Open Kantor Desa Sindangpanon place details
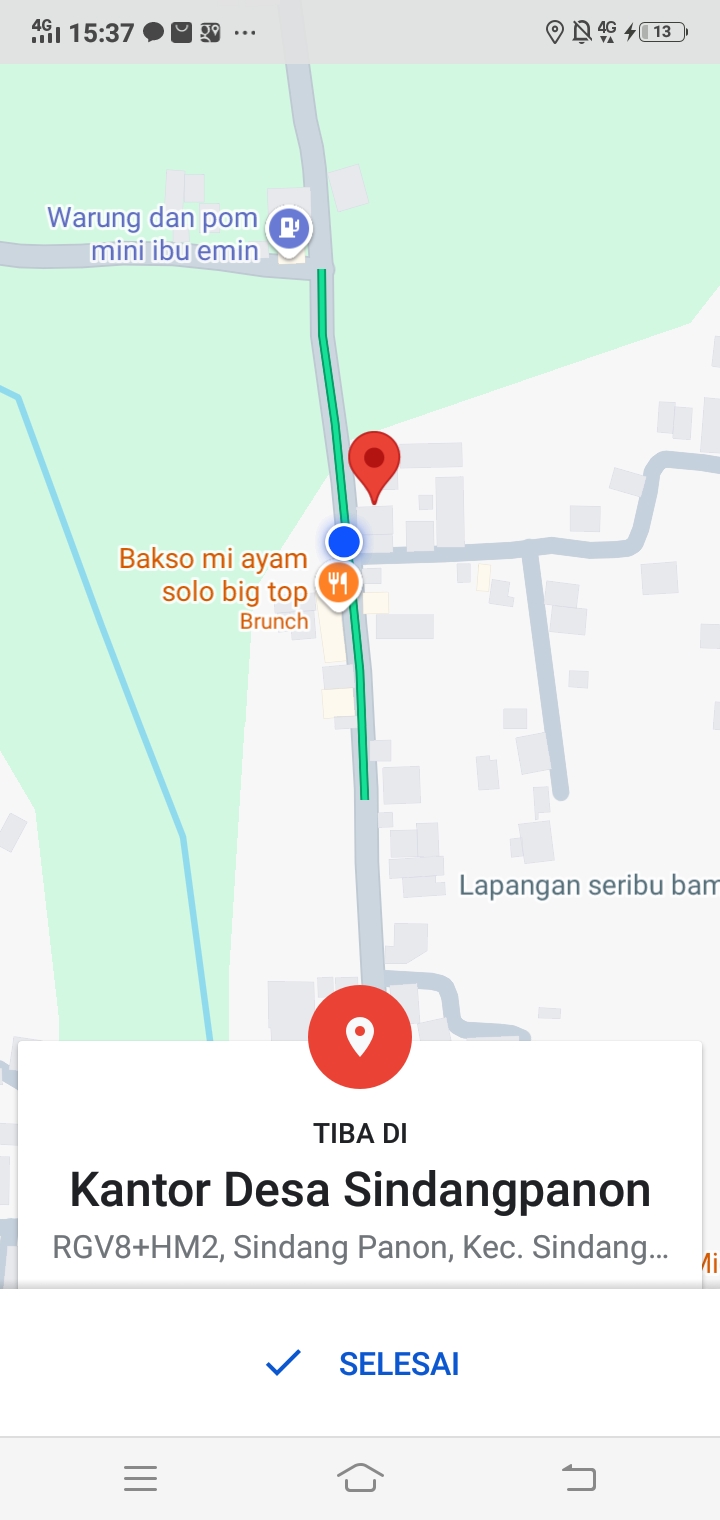 click(360, 1189)
